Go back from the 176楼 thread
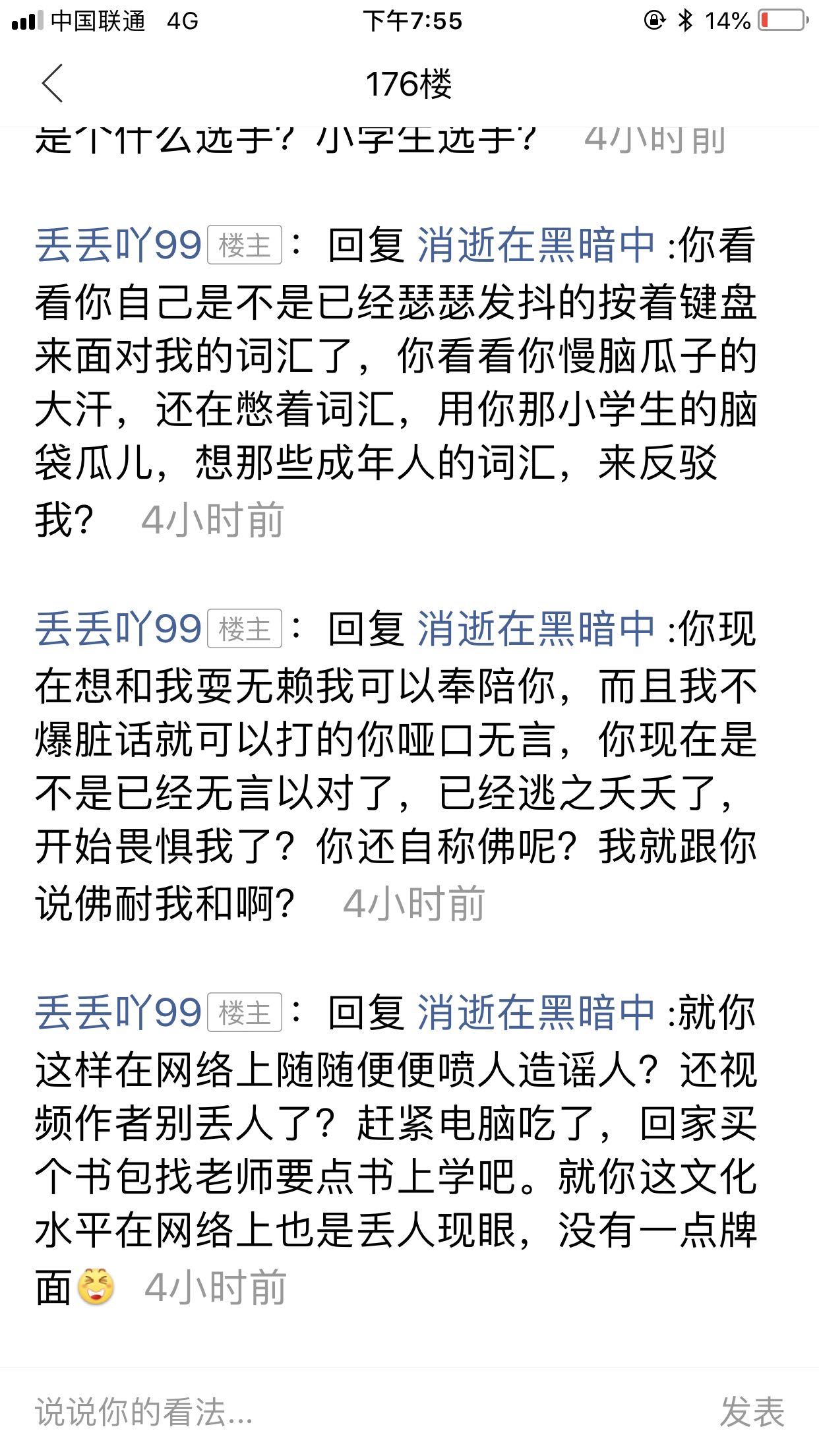 (53, 84)
